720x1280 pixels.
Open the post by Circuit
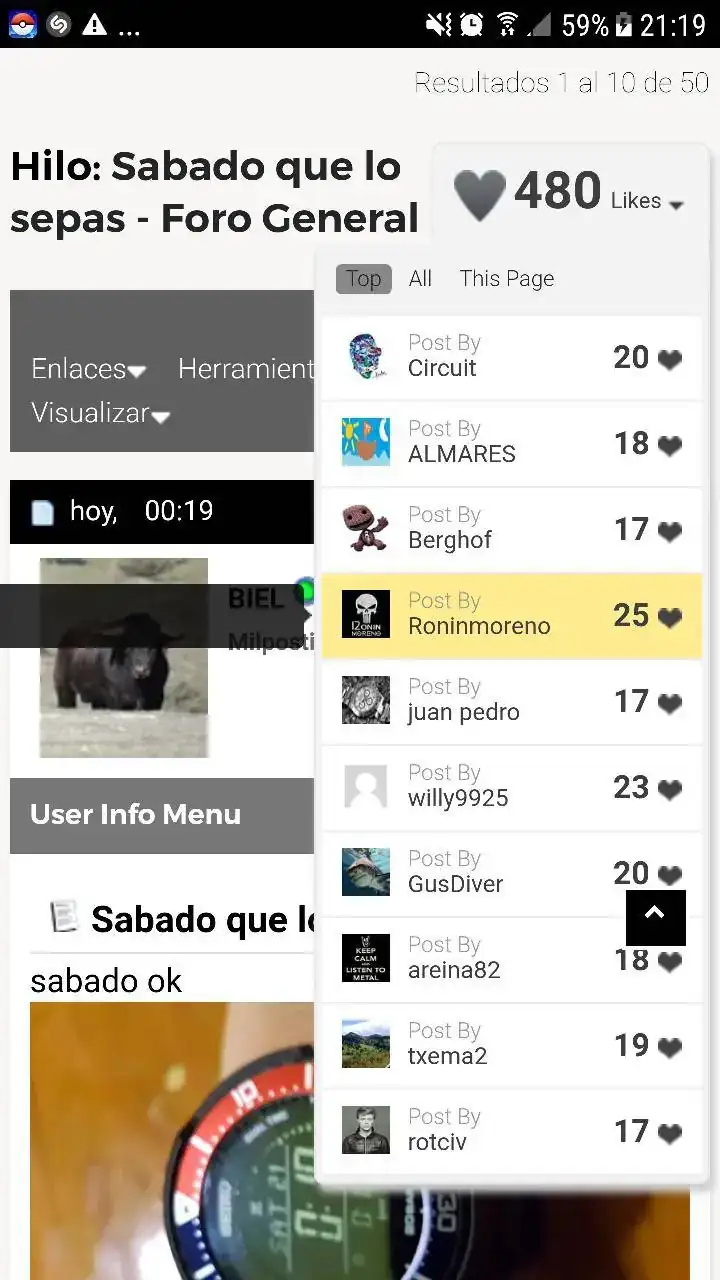coord(510,357)
